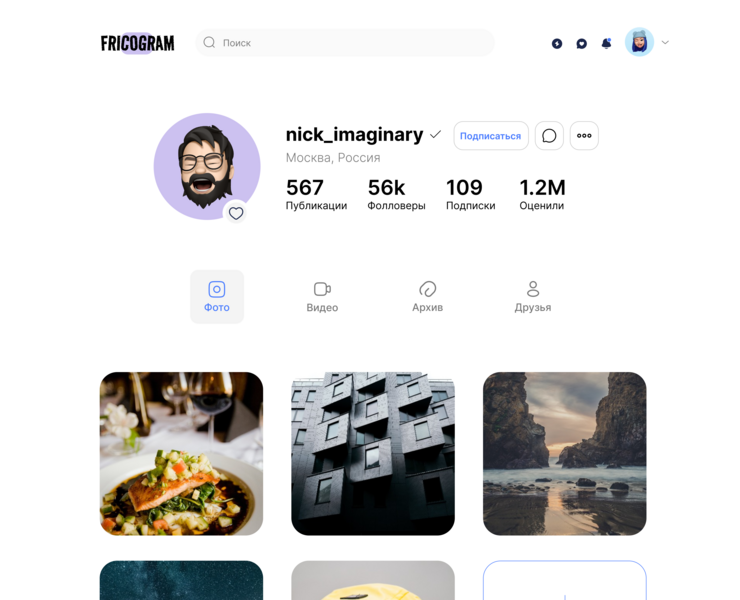Open the lightning bolt activity icon
This screenshot has height=600, width=740.
557,43
